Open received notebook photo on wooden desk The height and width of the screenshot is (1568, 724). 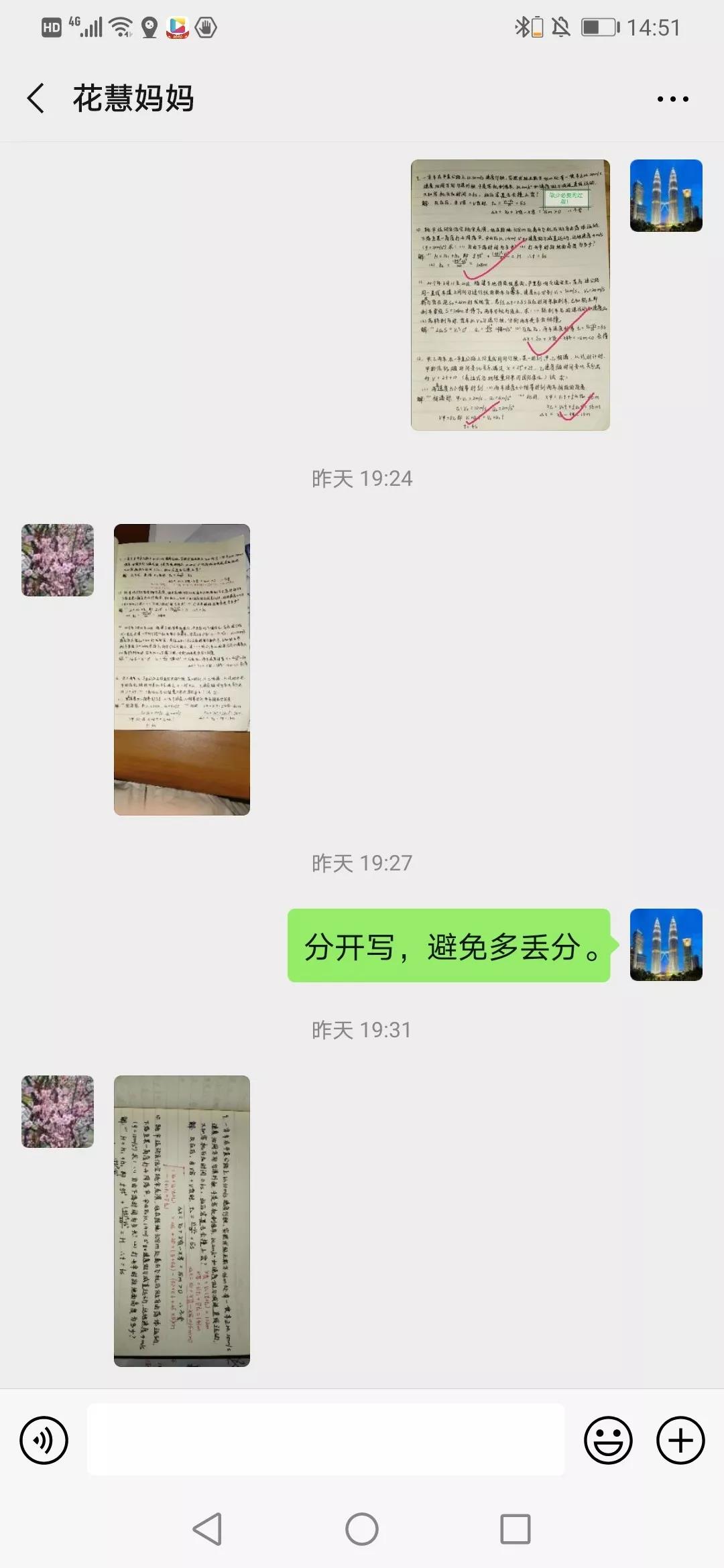click(182, 669)
